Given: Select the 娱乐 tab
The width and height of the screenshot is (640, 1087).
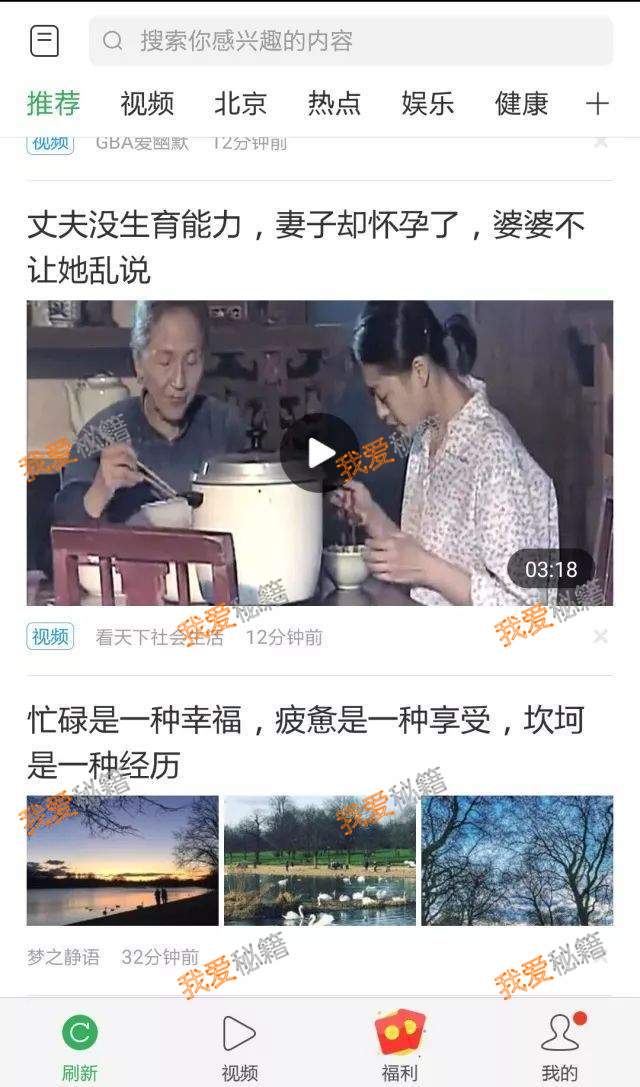Looking at the screenshot, I should click(x=427, y=103).
